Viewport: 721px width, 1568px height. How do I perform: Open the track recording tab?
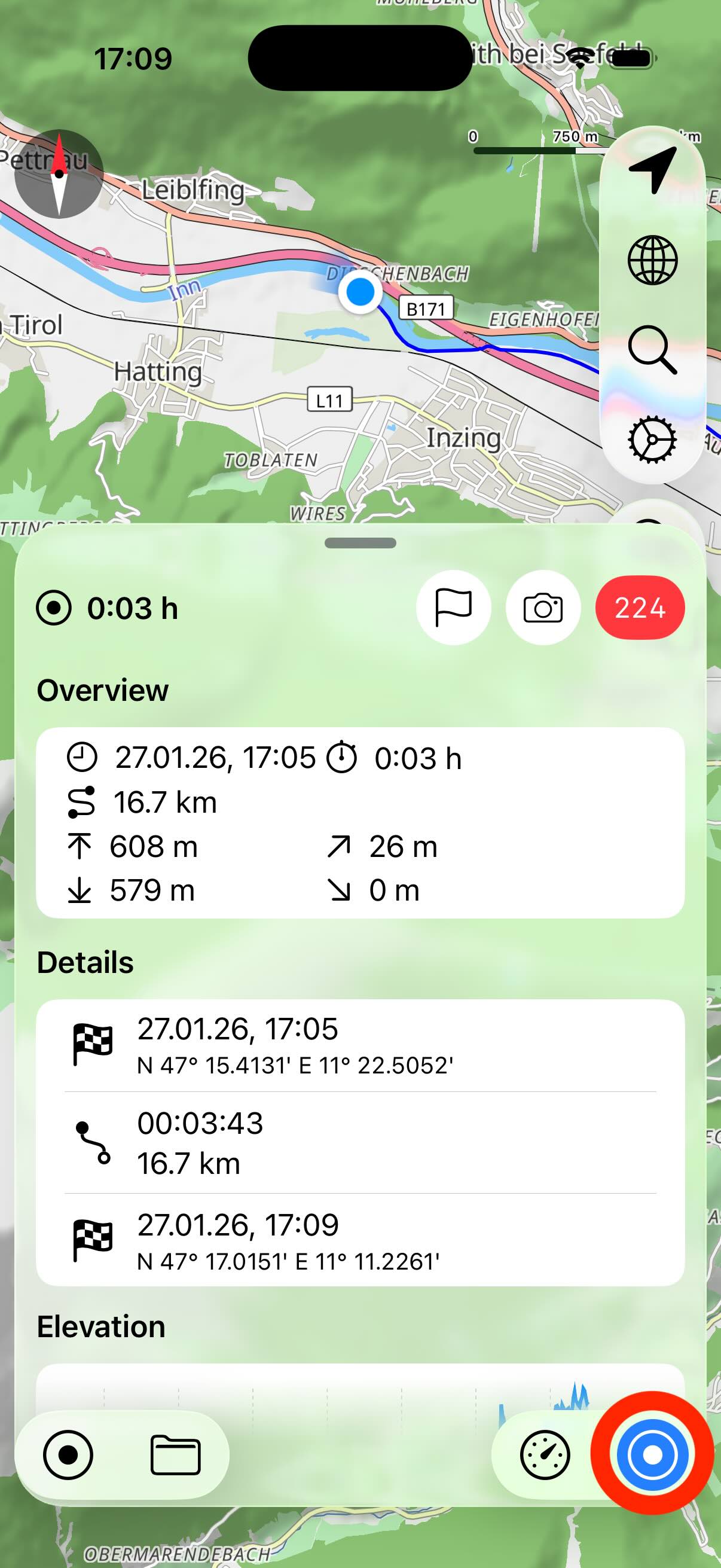pyautogui.click(x=68, y=1455)
